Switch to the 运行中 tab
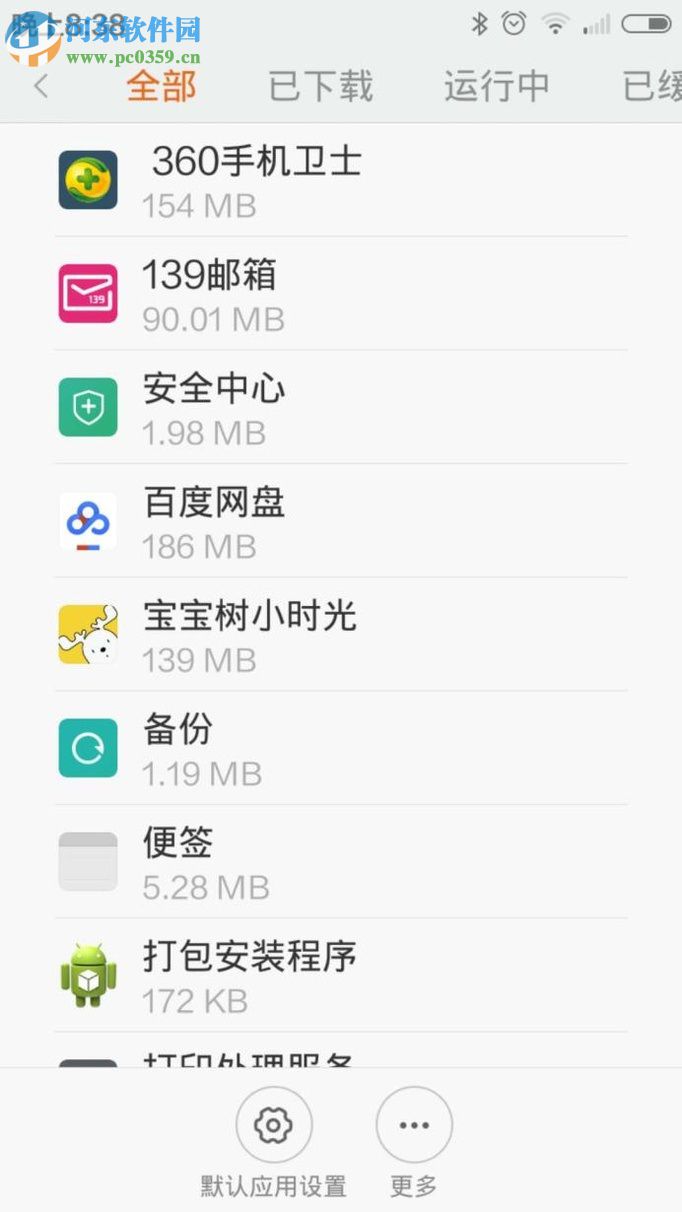This screenshot has width=682, height=1212. coord(496,87)
